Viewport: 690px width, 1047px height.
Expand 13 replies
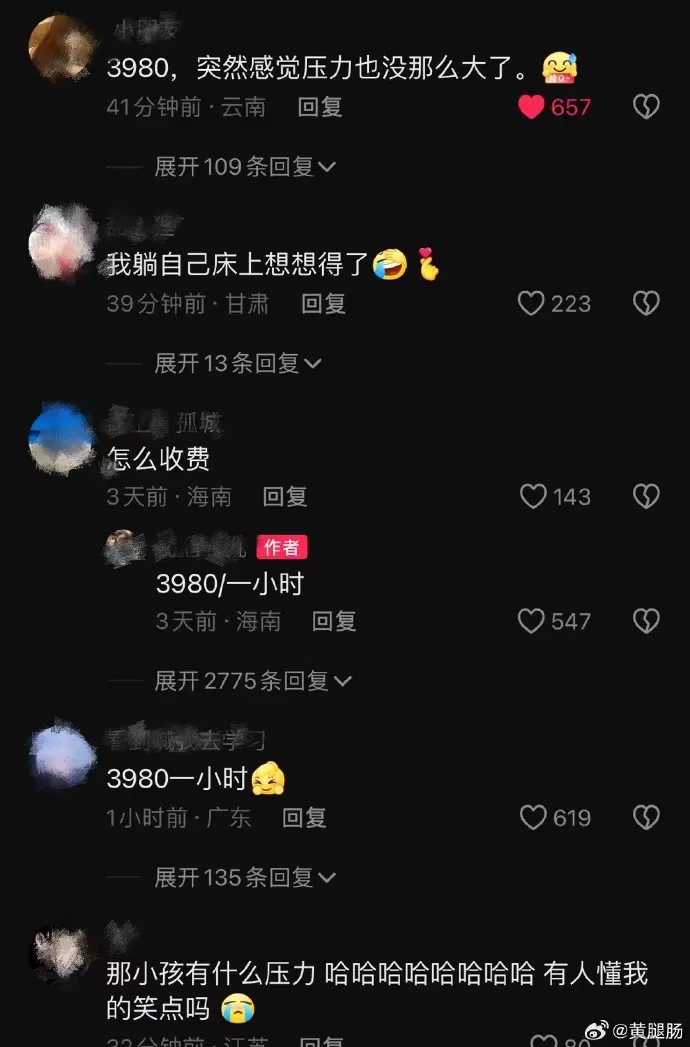coord(238,363)
